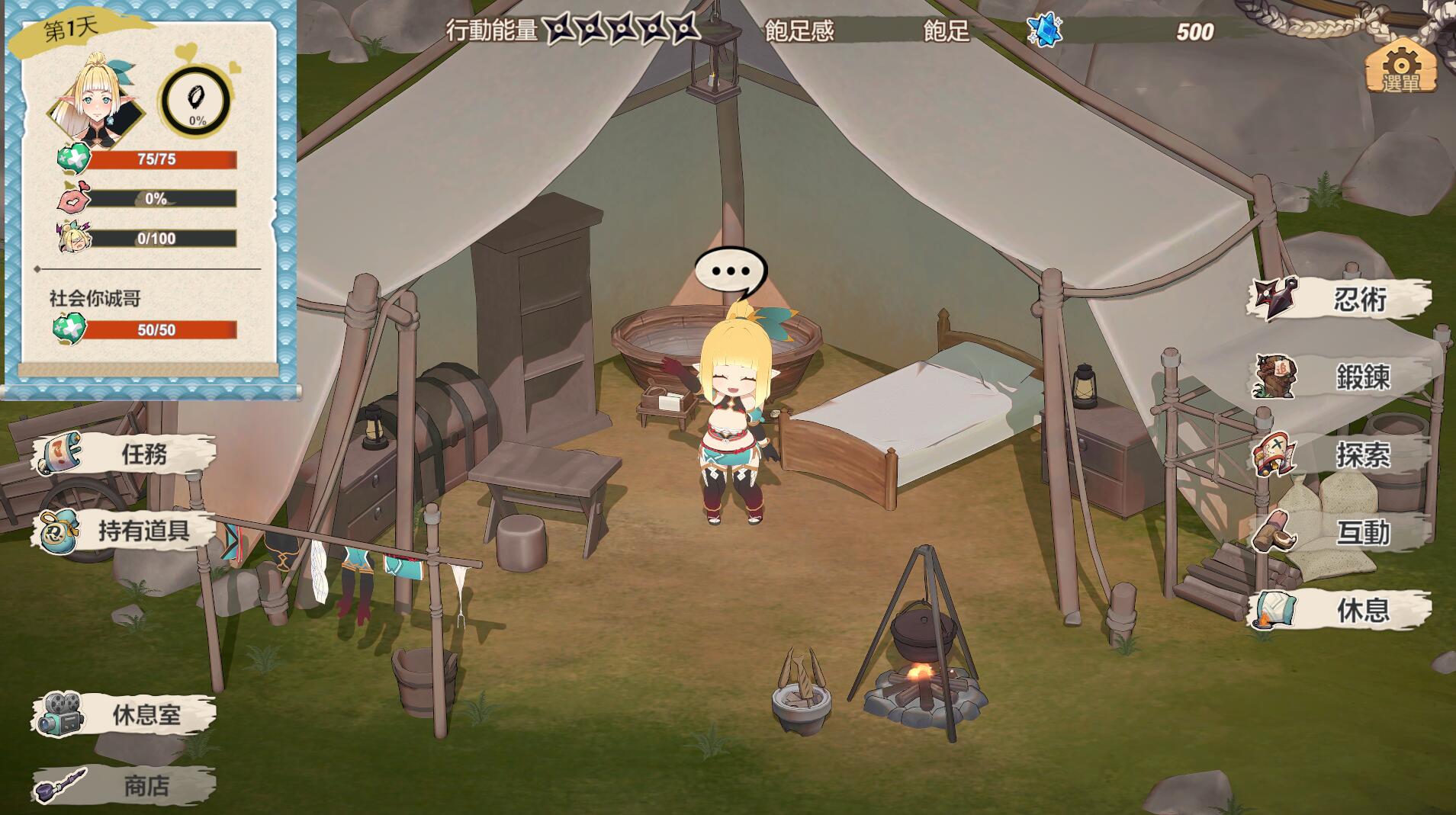
Task: Choose the 鍛鍊 training action
Action: 1341,377
